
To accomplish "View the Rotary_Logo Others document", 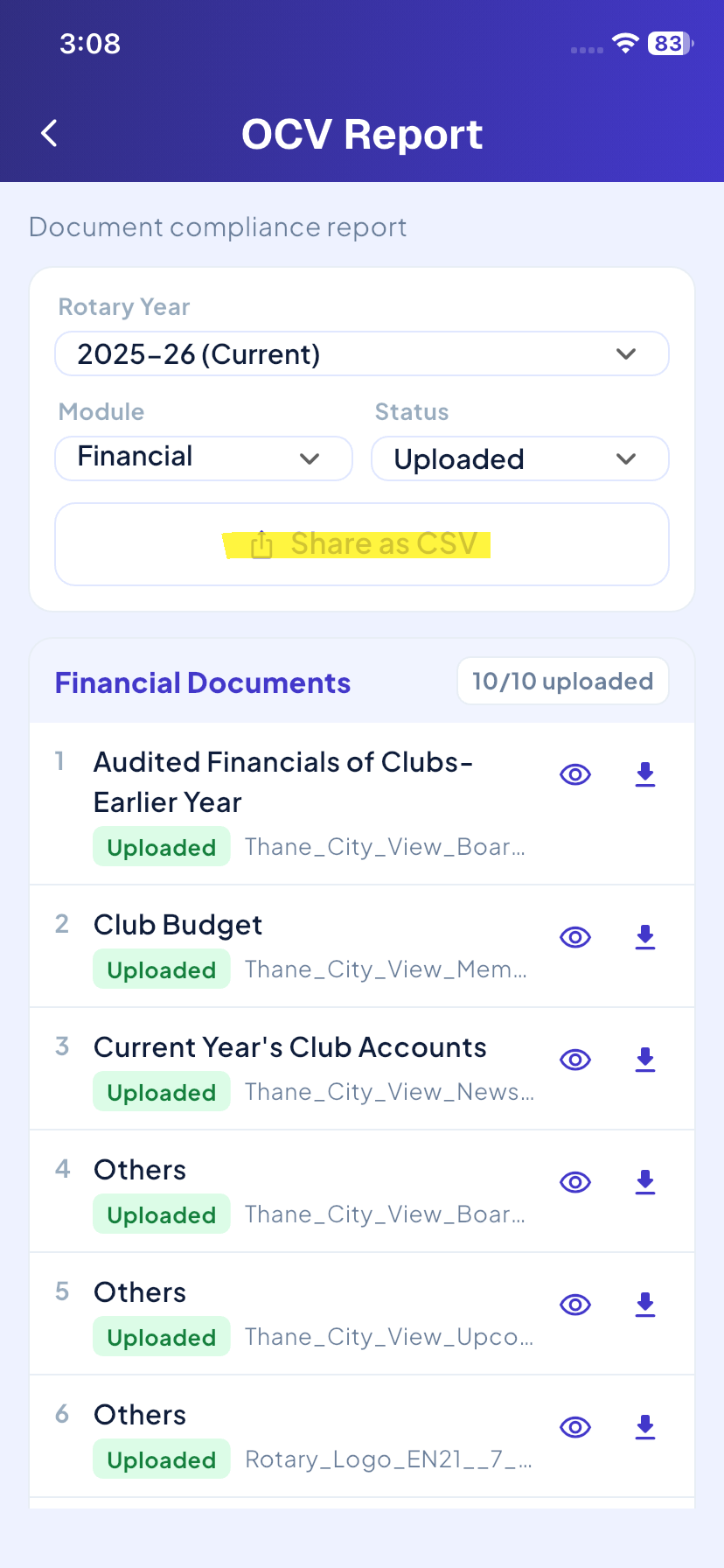I will pyautogui.click(x=575, y=1427).
